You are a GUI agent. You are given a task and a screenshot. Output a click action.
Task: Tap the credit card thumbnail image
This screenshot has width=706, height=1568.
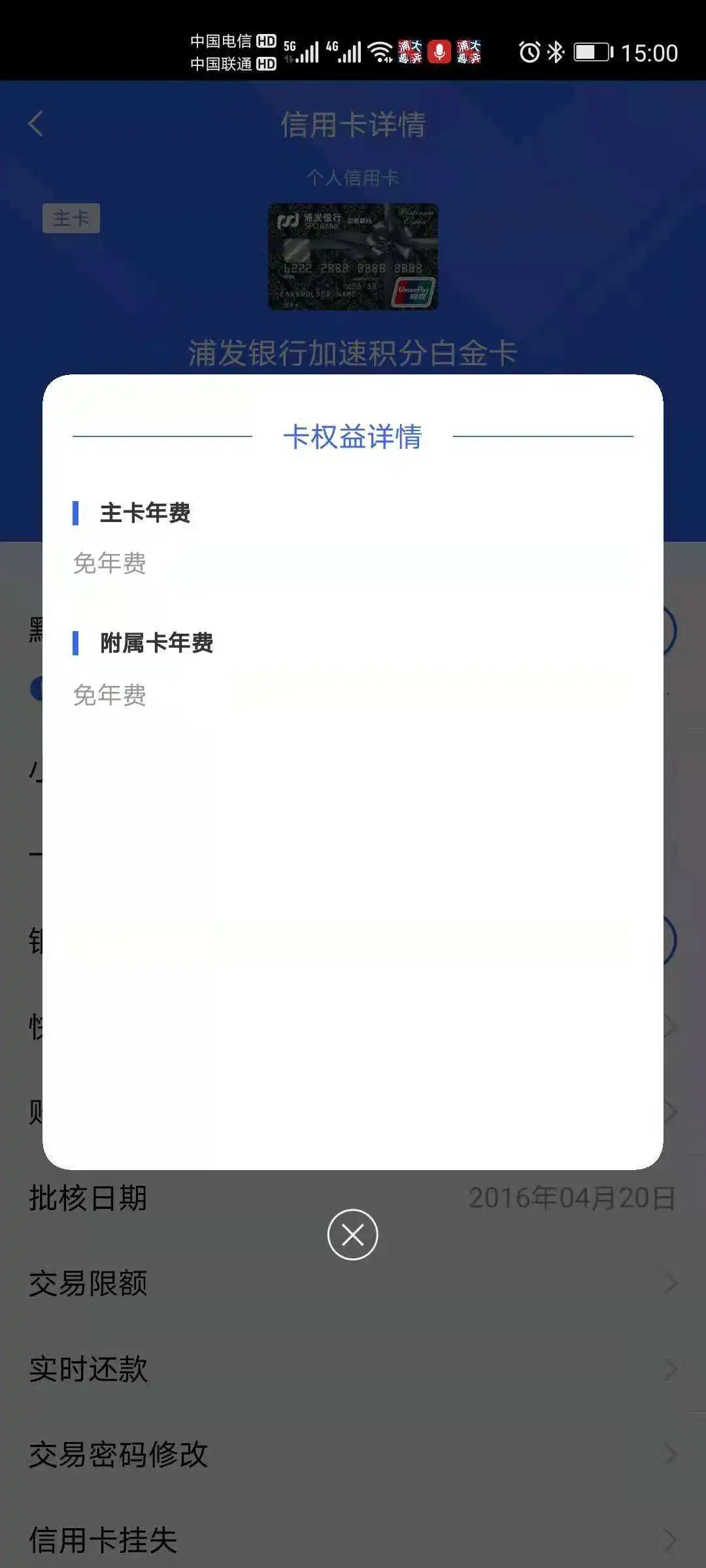(x=353, y=256)
